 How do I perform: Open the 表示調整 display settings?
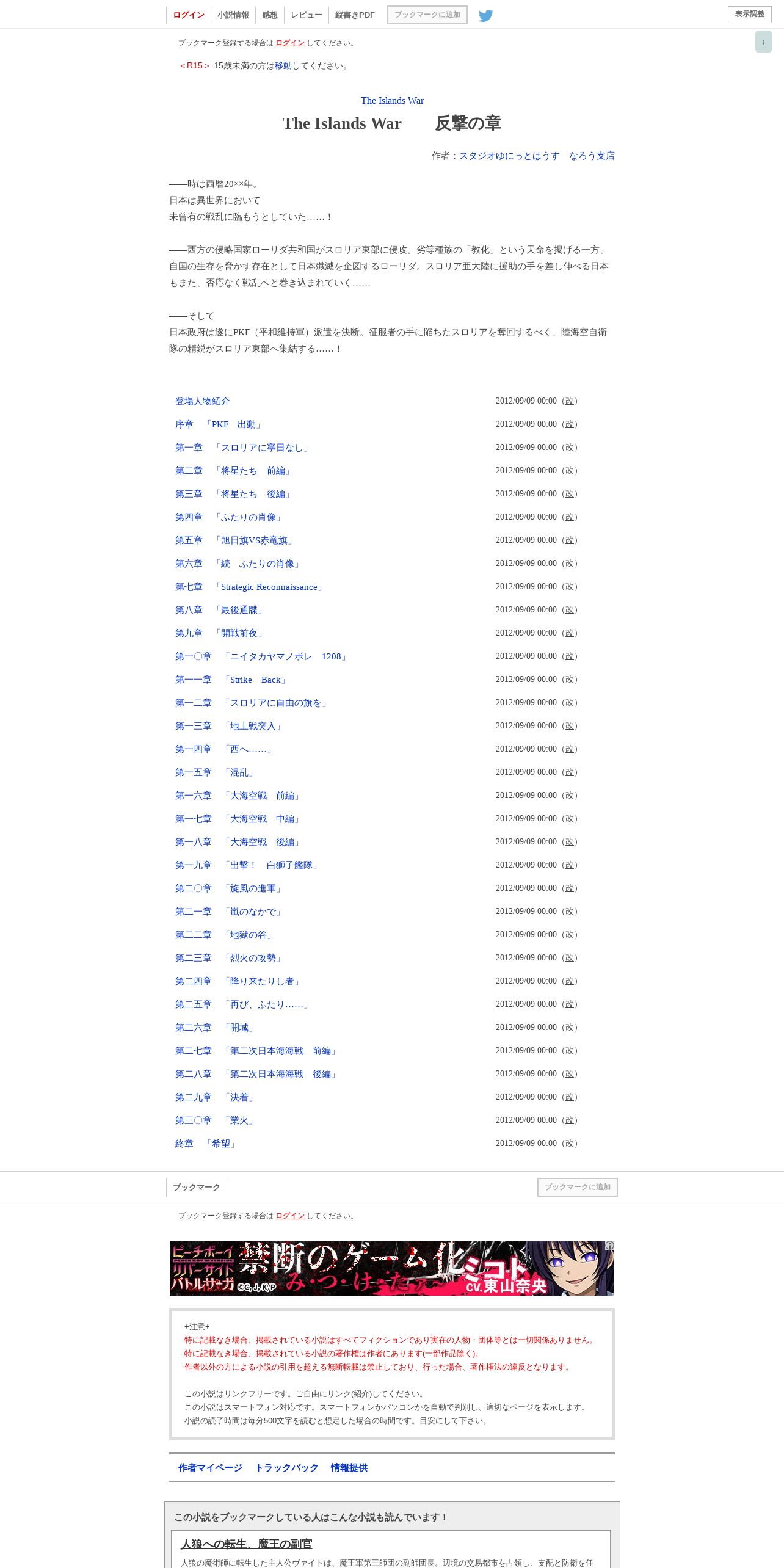(x=749, y=15)
